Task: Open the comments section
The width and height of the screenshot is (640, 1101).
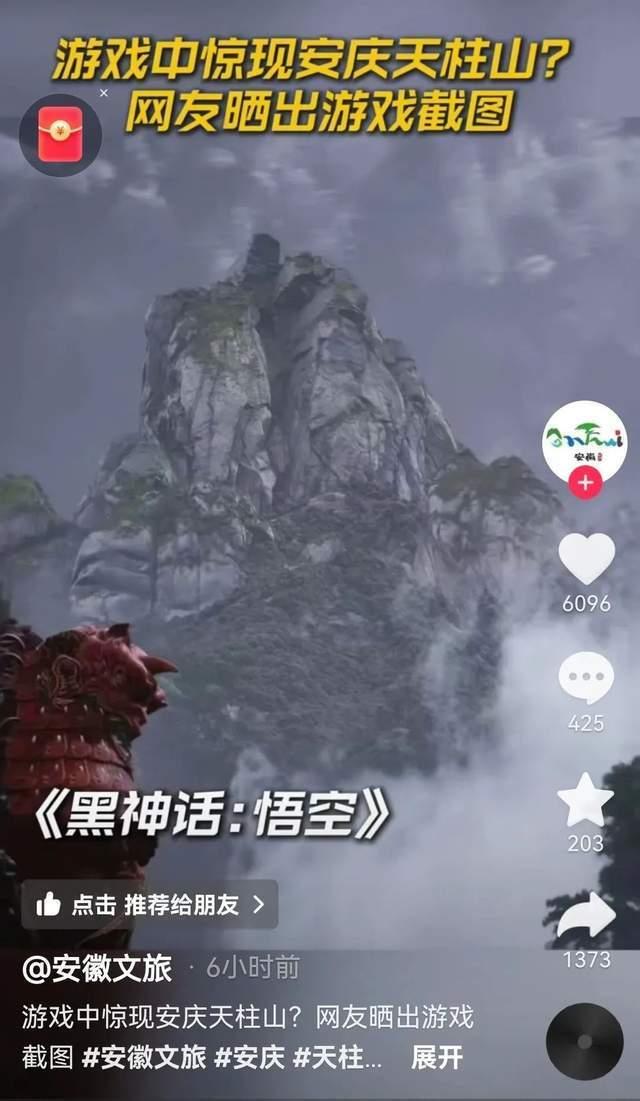Action: [586, 679]
